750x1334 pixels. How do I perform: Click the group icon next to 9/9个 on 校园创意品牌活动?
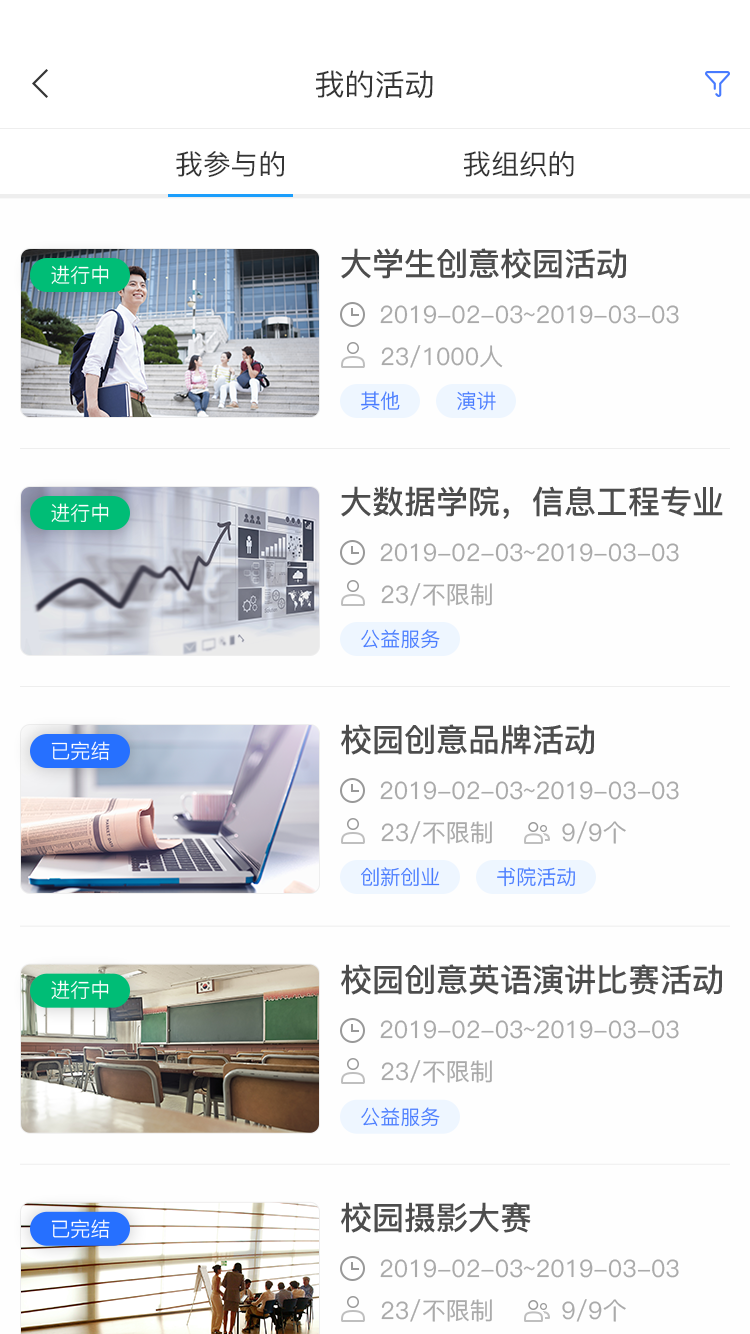click(x=538, y=832)
